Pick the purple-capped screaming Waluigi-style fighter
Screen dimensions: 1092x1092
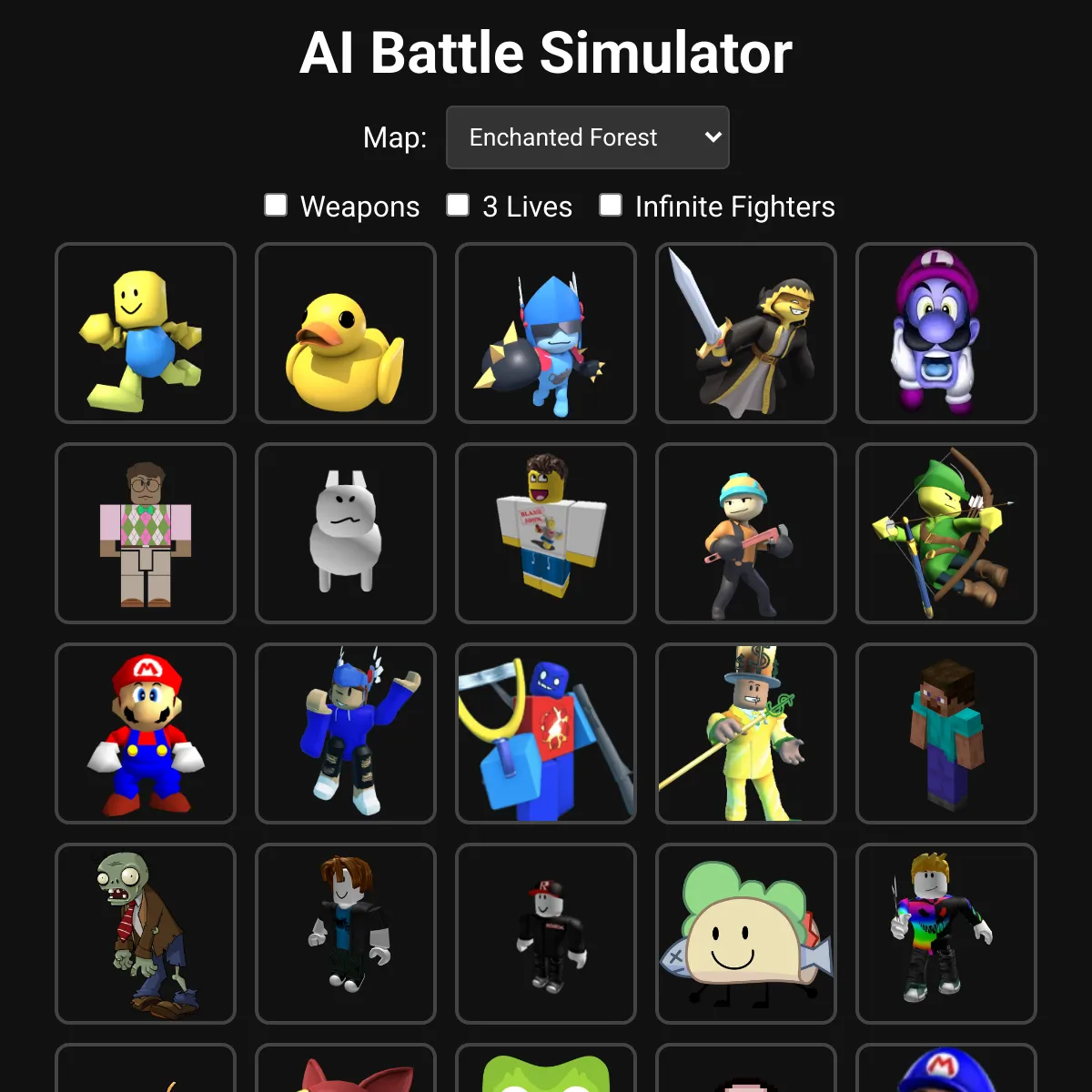coord(946,333)
